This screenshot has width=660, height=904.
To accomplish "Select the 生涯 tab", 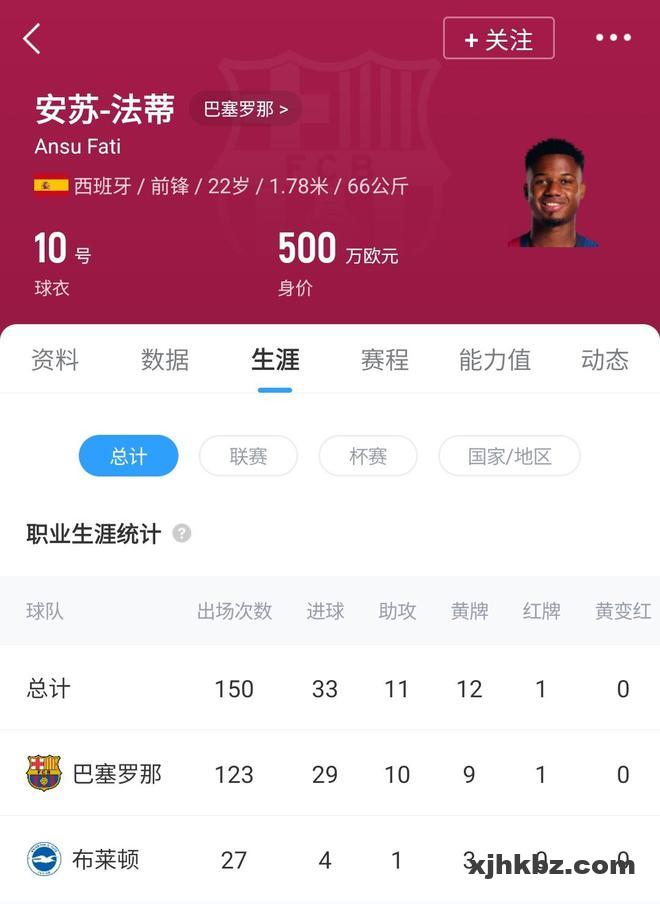I will pyautogui.click(x=275, y=360).
